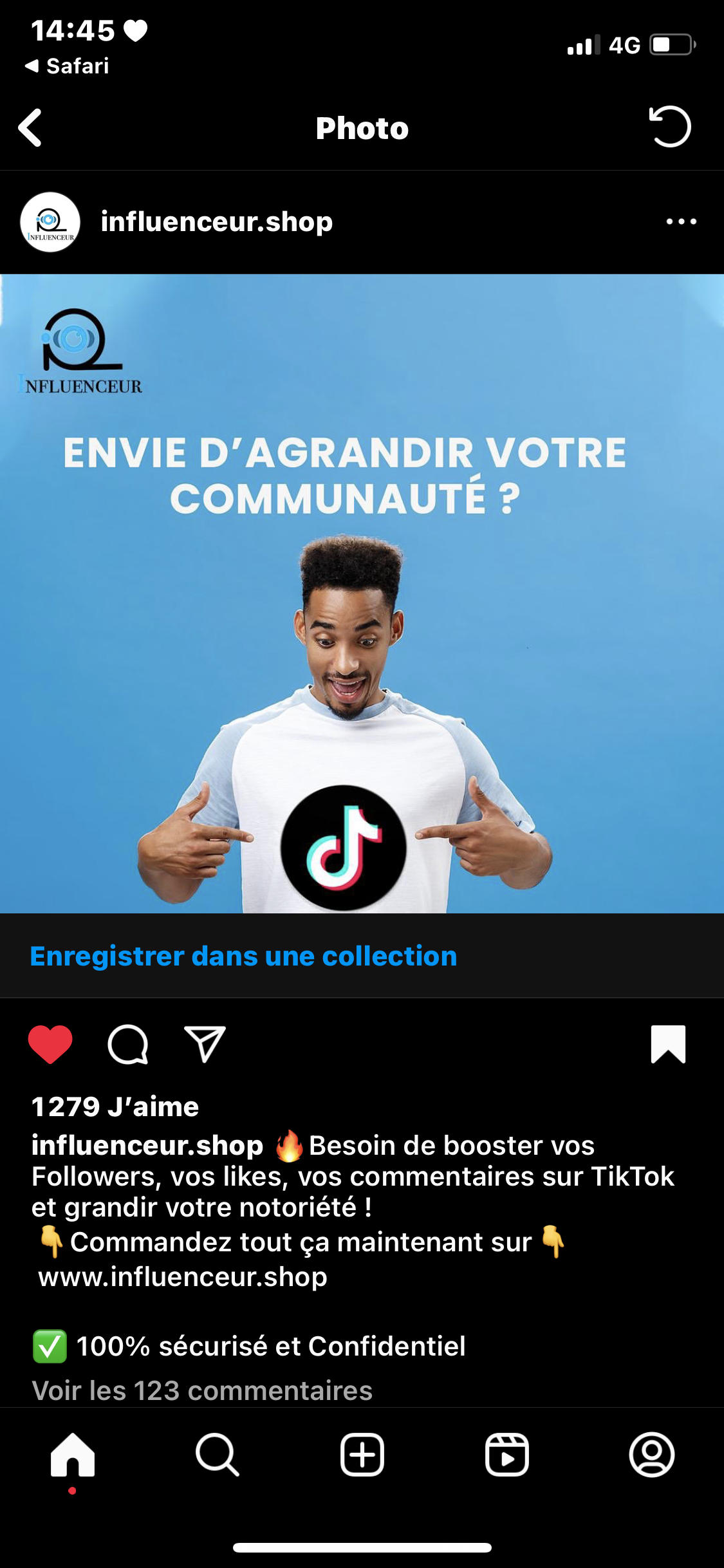Tap the refresh icon in the header
724x1568 pixels.
point(670,127)
